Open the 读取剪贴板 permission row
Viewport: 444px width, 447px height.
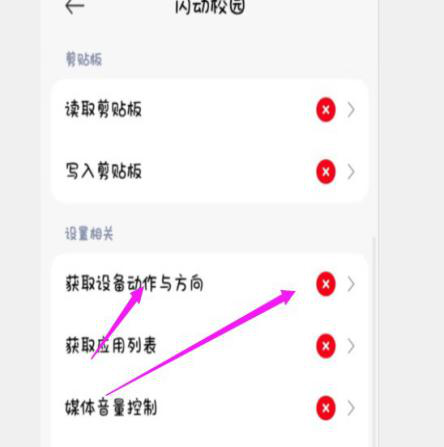210,110
